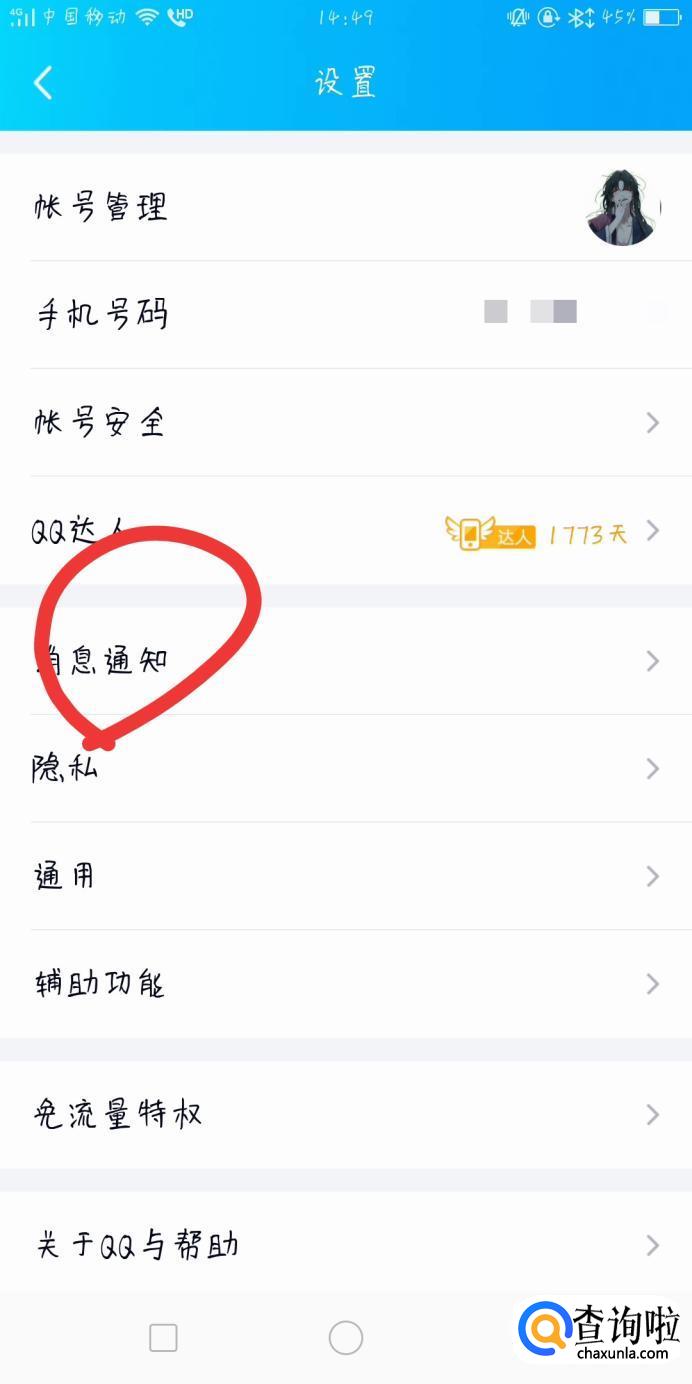Open 消息通知 notification settings
The width and height of the screenshot is (692, 1384).
(345, 660)
